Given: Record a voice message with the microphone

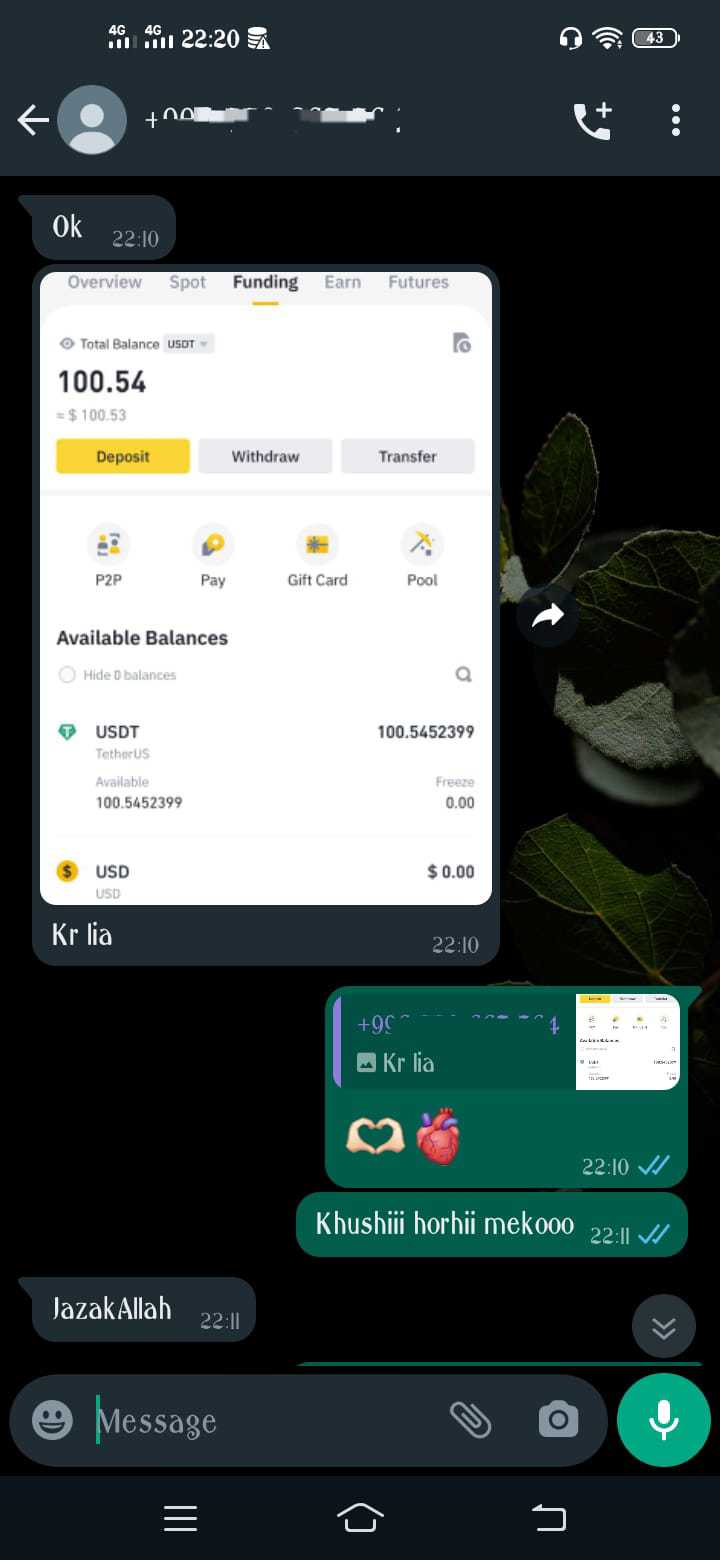Looking at the screenshot, I should (x=664, y=1420).
